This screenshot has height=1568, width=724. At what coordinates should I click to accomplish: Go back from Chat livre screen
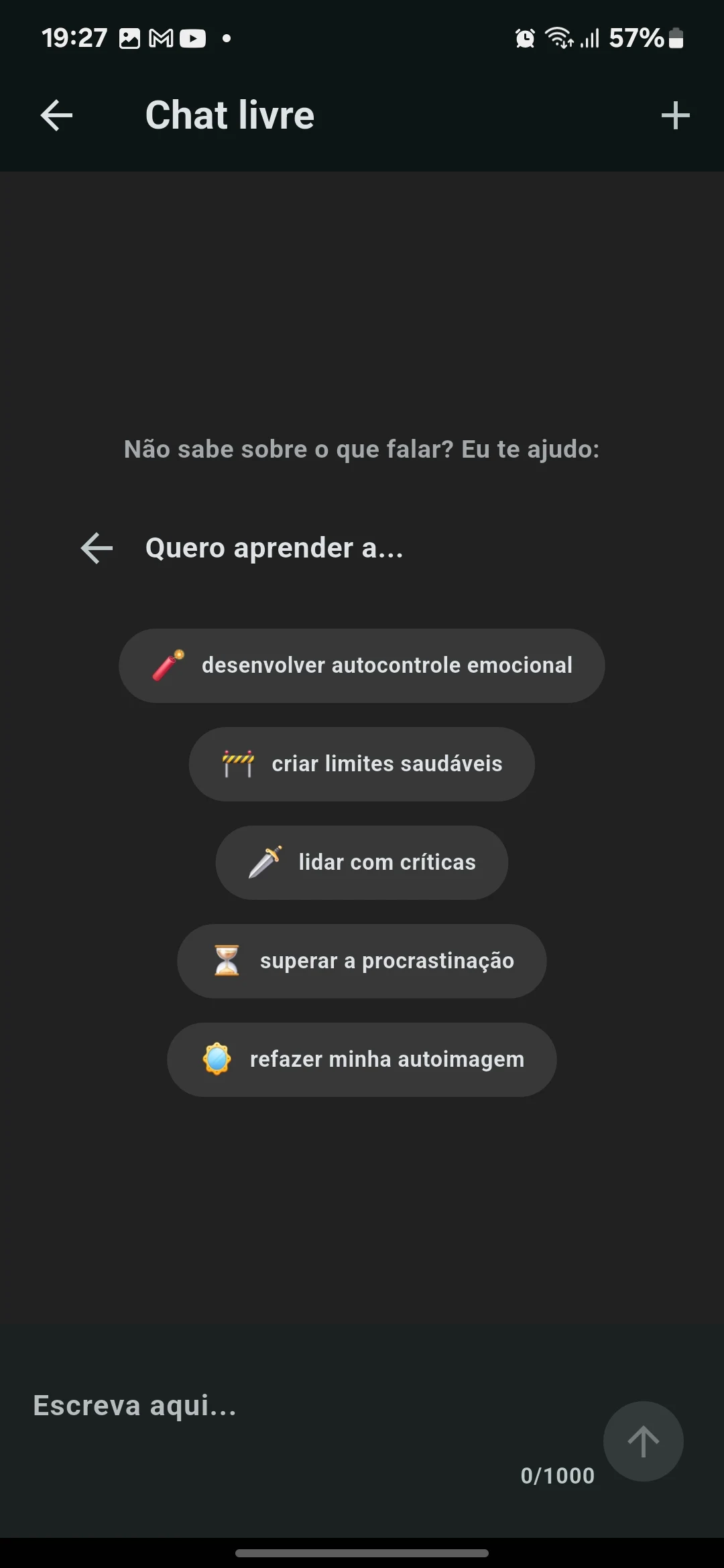(x=56, y=115)
